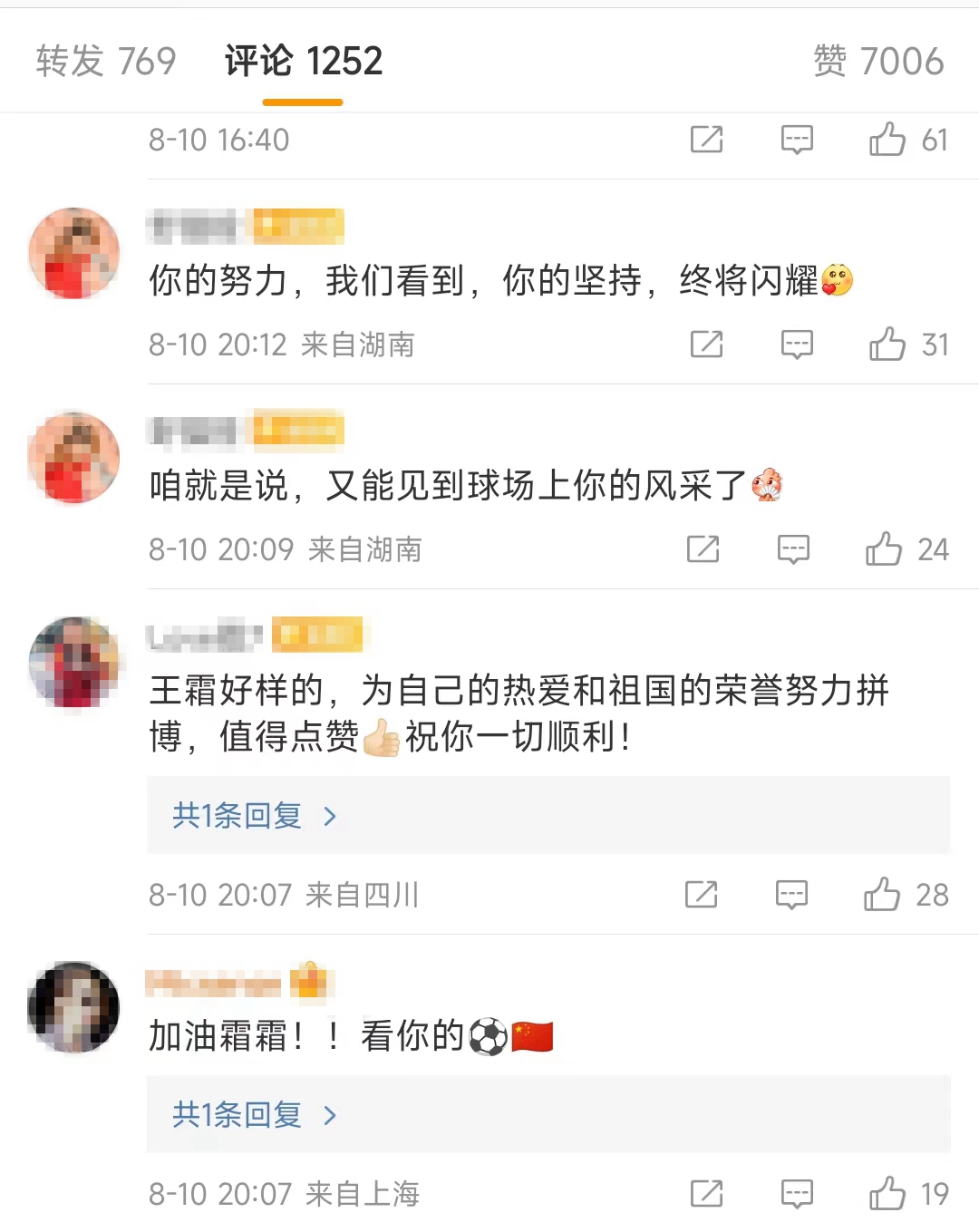Tap the share icon on the Hunan 20:09 comment
This screenshot has width=979, height=1232.
(703, 549)
